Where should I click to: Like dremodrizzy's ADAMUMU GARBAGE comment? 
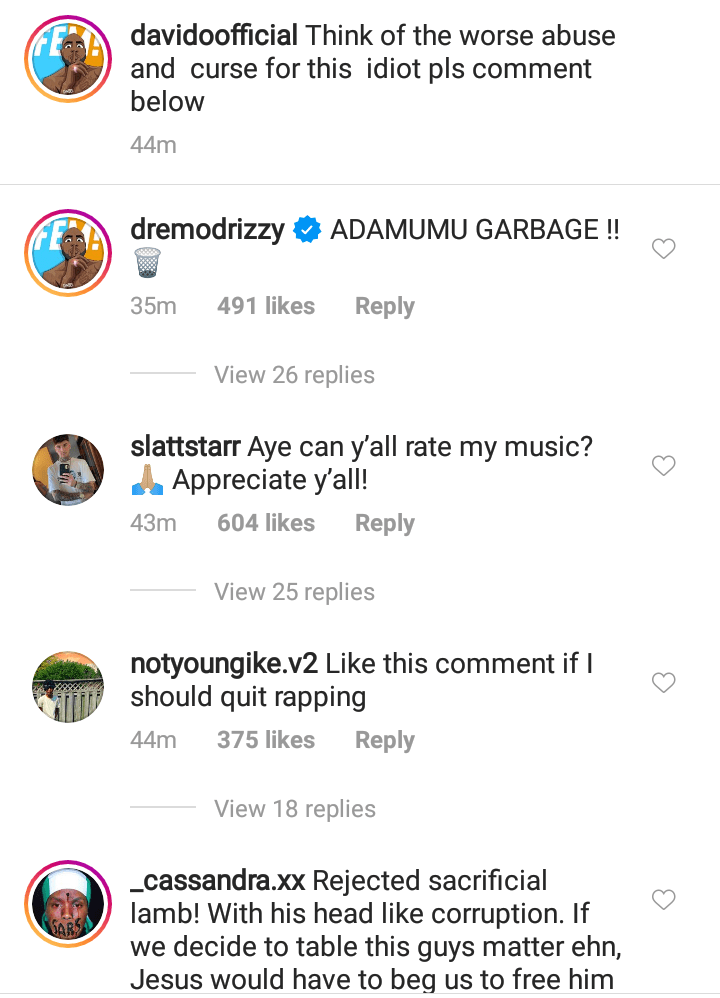point(663,248)
